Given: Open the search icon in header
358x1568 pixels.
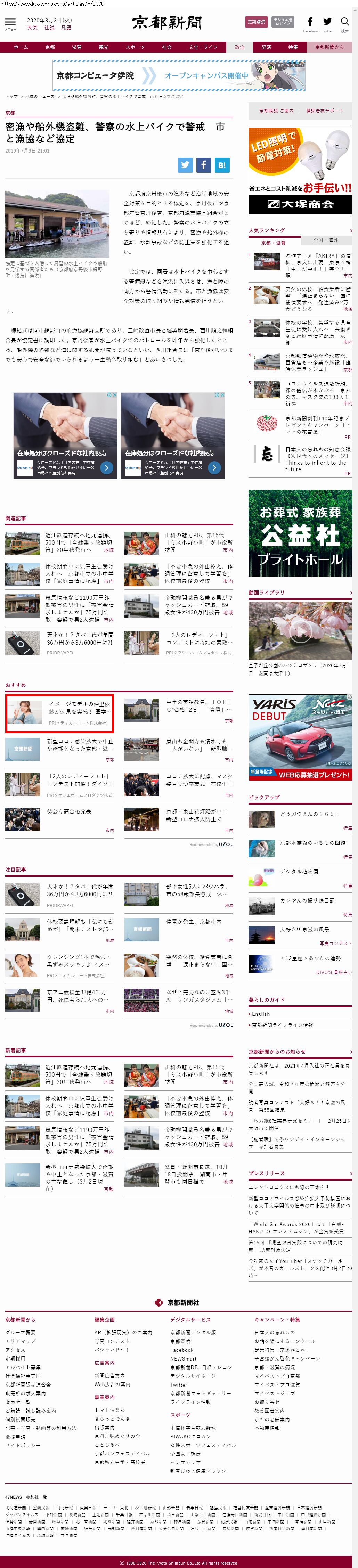Looking at the screenshot, I should point(344,23).
